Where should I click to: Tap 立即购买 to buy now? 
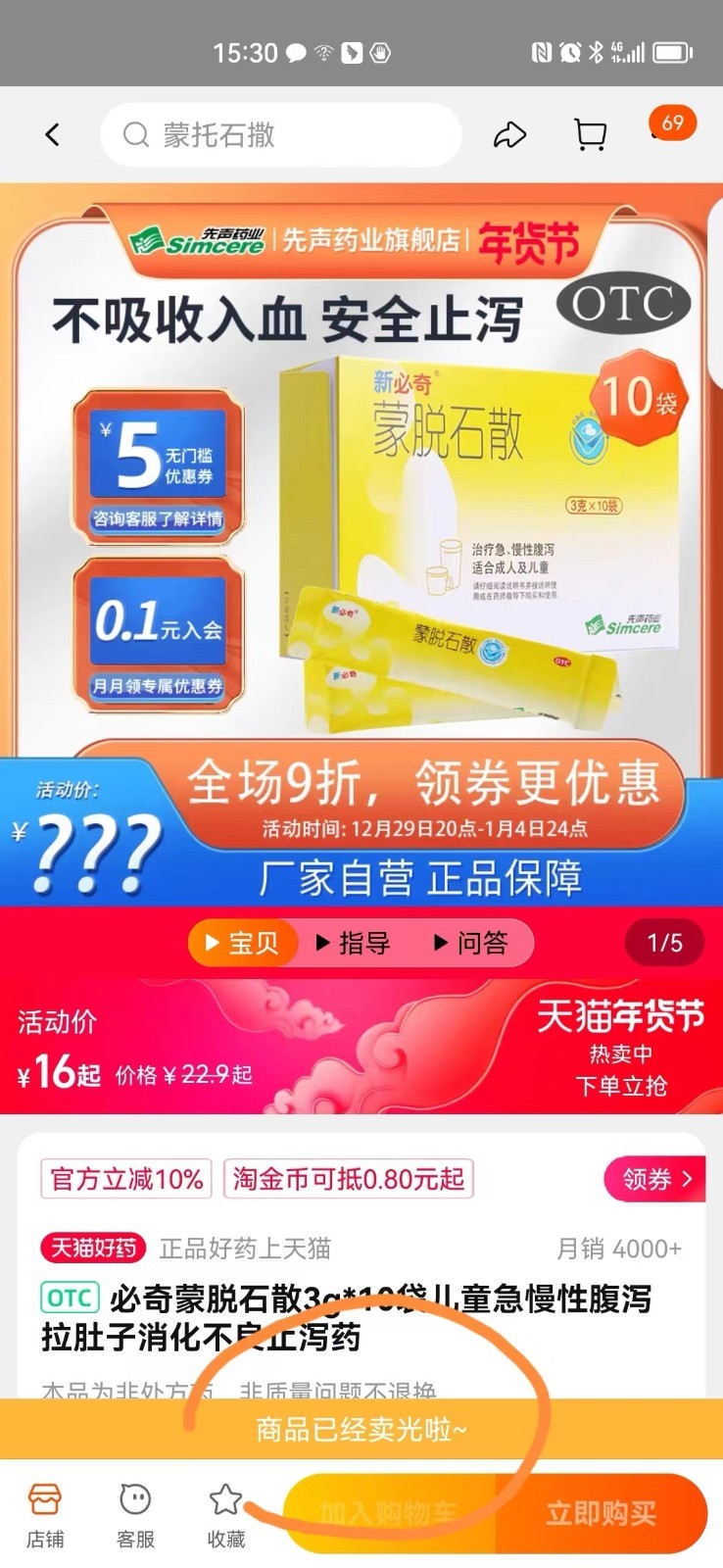tap(601, 1514)
